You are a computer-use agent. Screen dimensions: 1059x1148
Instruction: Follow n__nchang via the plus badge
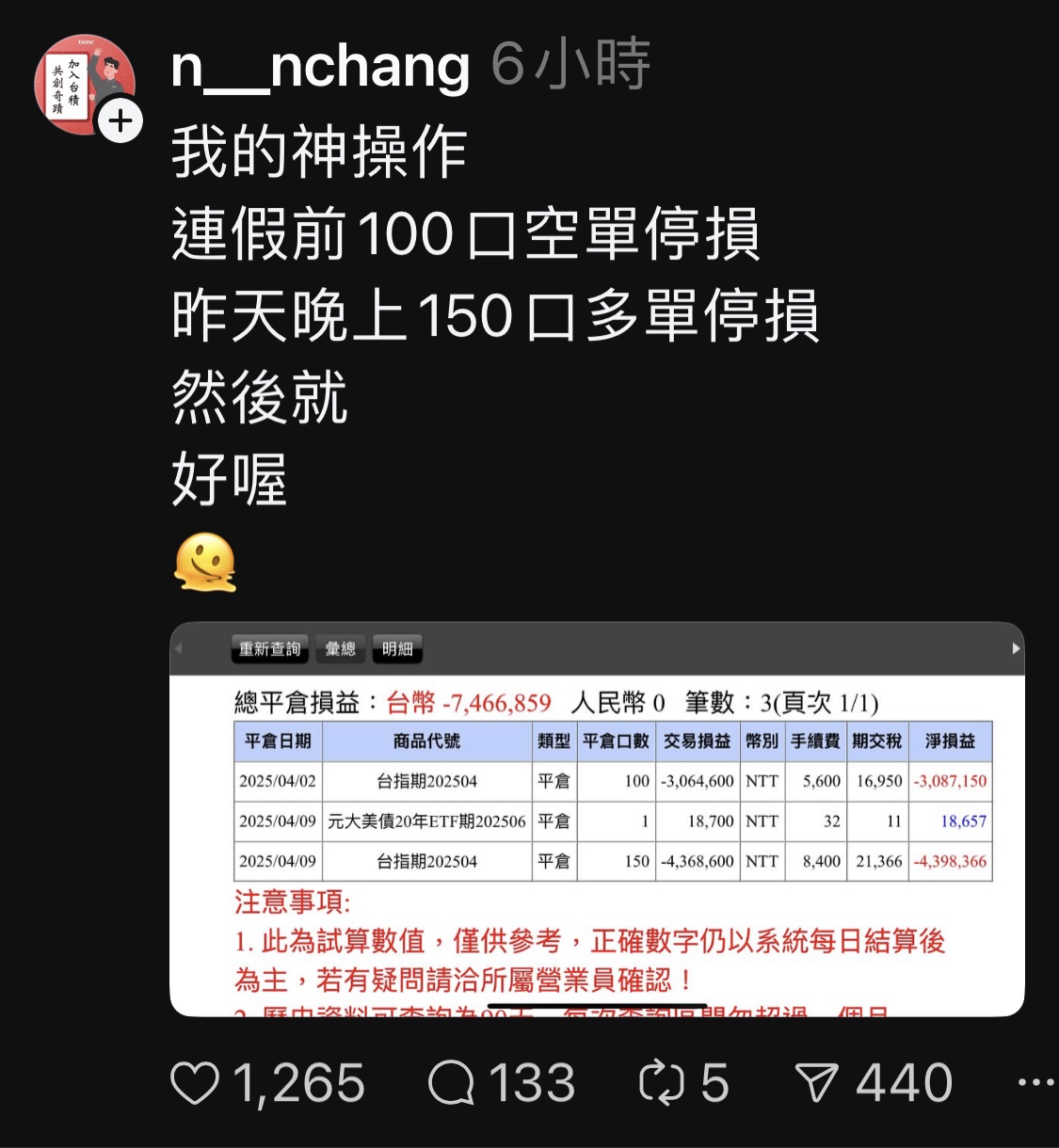(120, 121)
